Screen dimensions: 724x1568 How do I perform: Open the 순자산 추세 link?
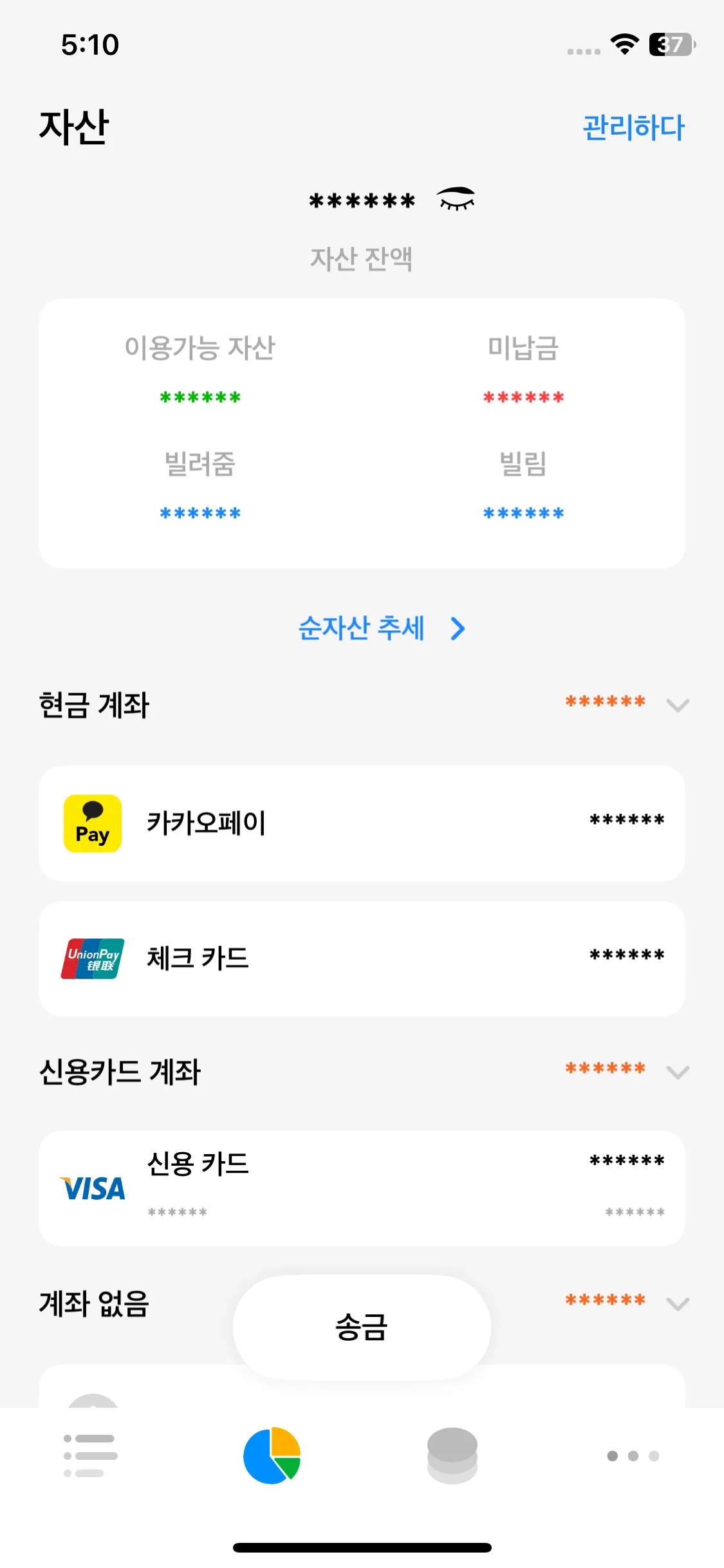coord(381,628)
